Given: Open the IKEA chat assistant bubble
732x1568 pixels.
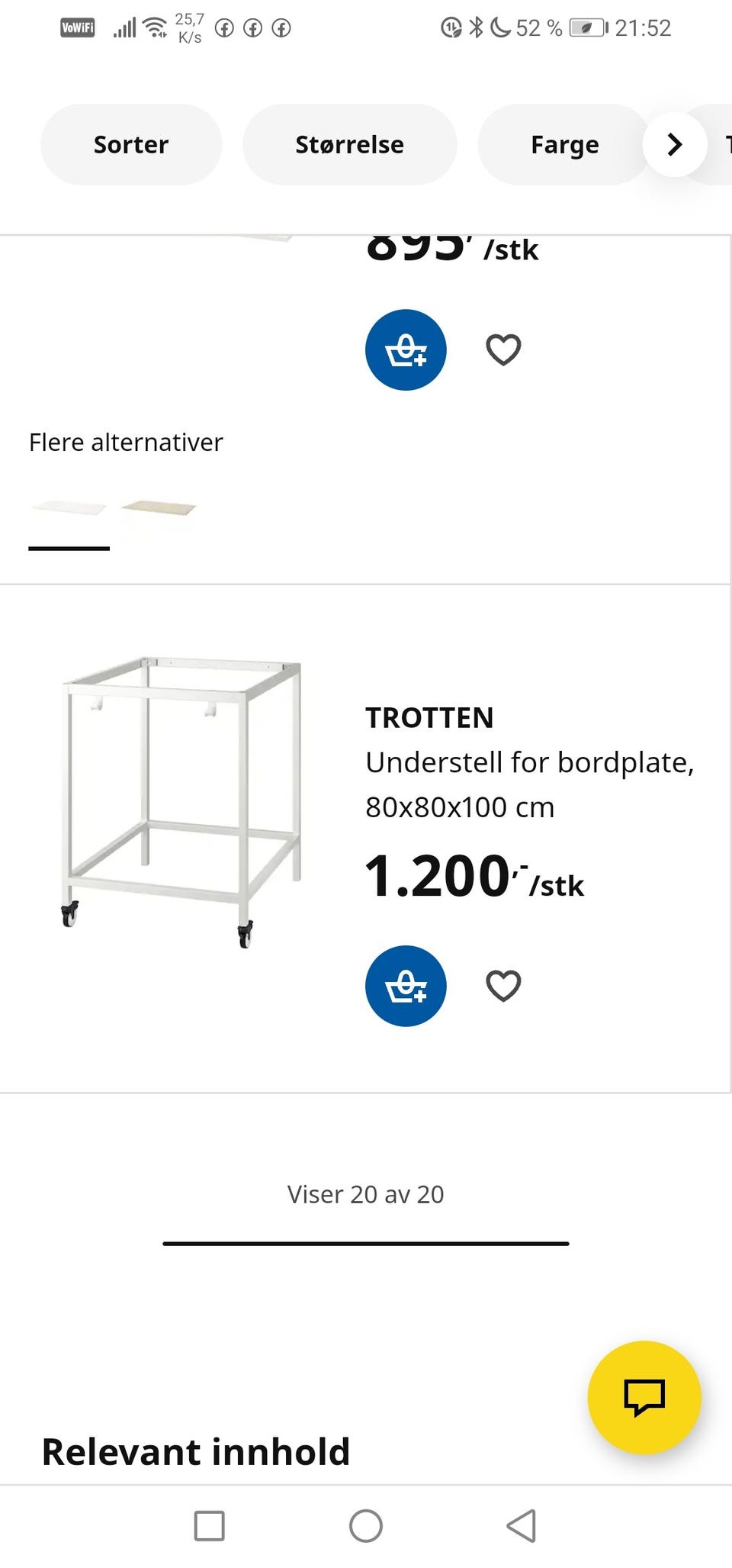Looking at the screenshot, I should (644, 1398).
